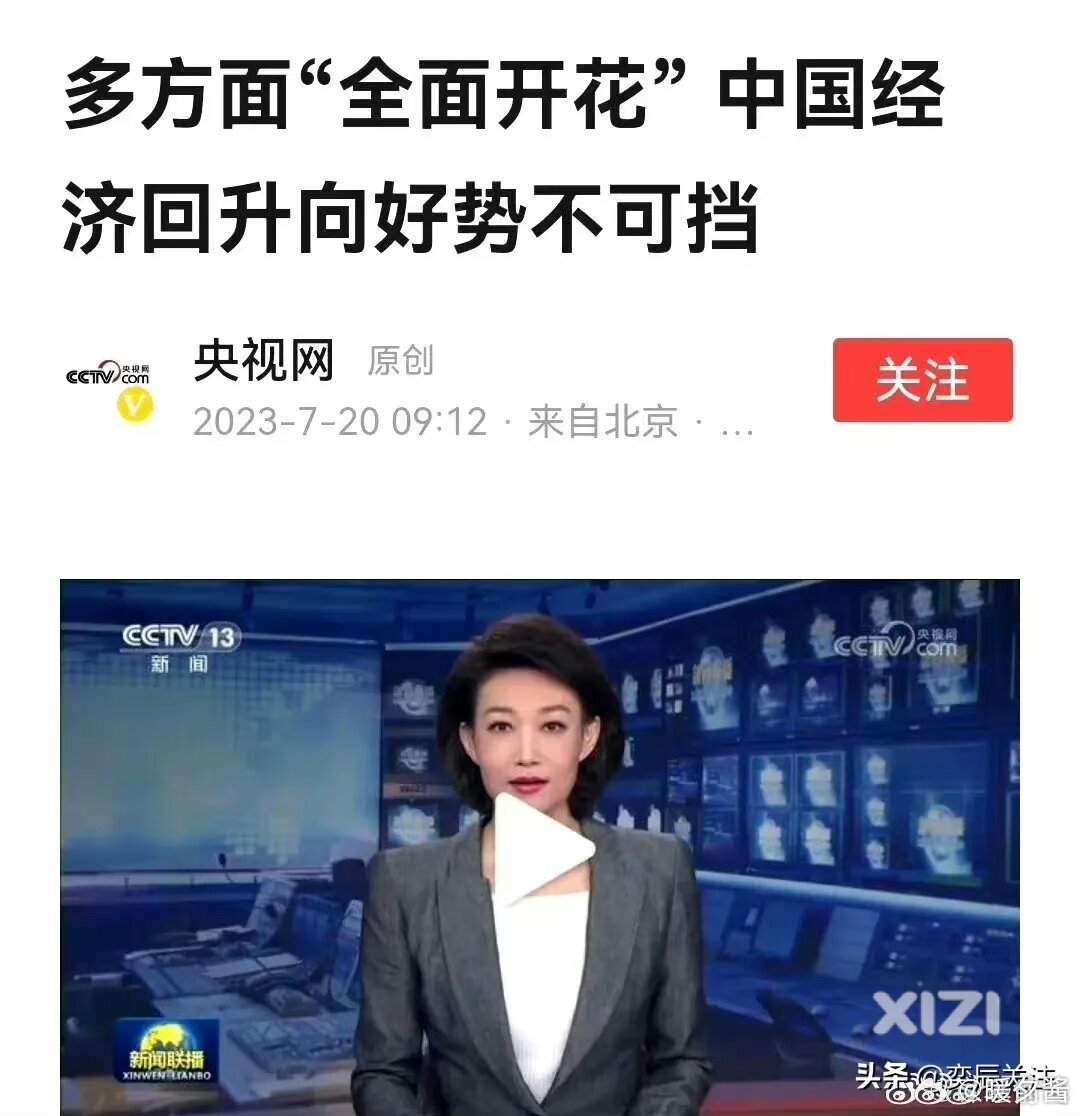
Task: Follow the 央视网 account
Action: tap(922, 380)
